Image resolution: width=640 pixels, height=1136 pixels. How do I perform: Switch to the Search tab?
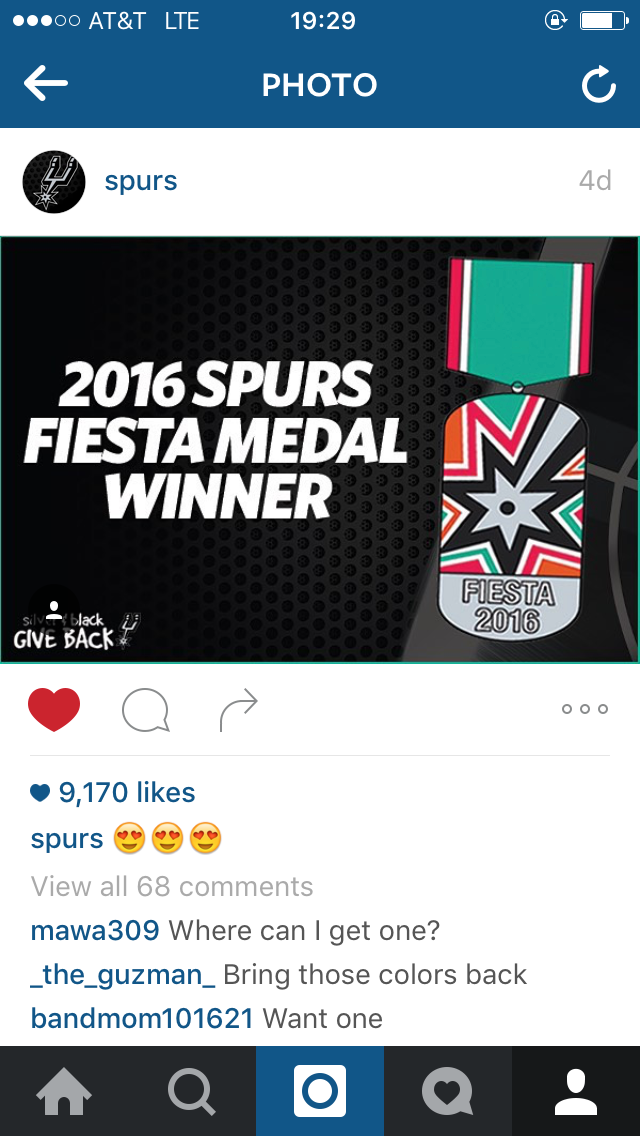192,1091
